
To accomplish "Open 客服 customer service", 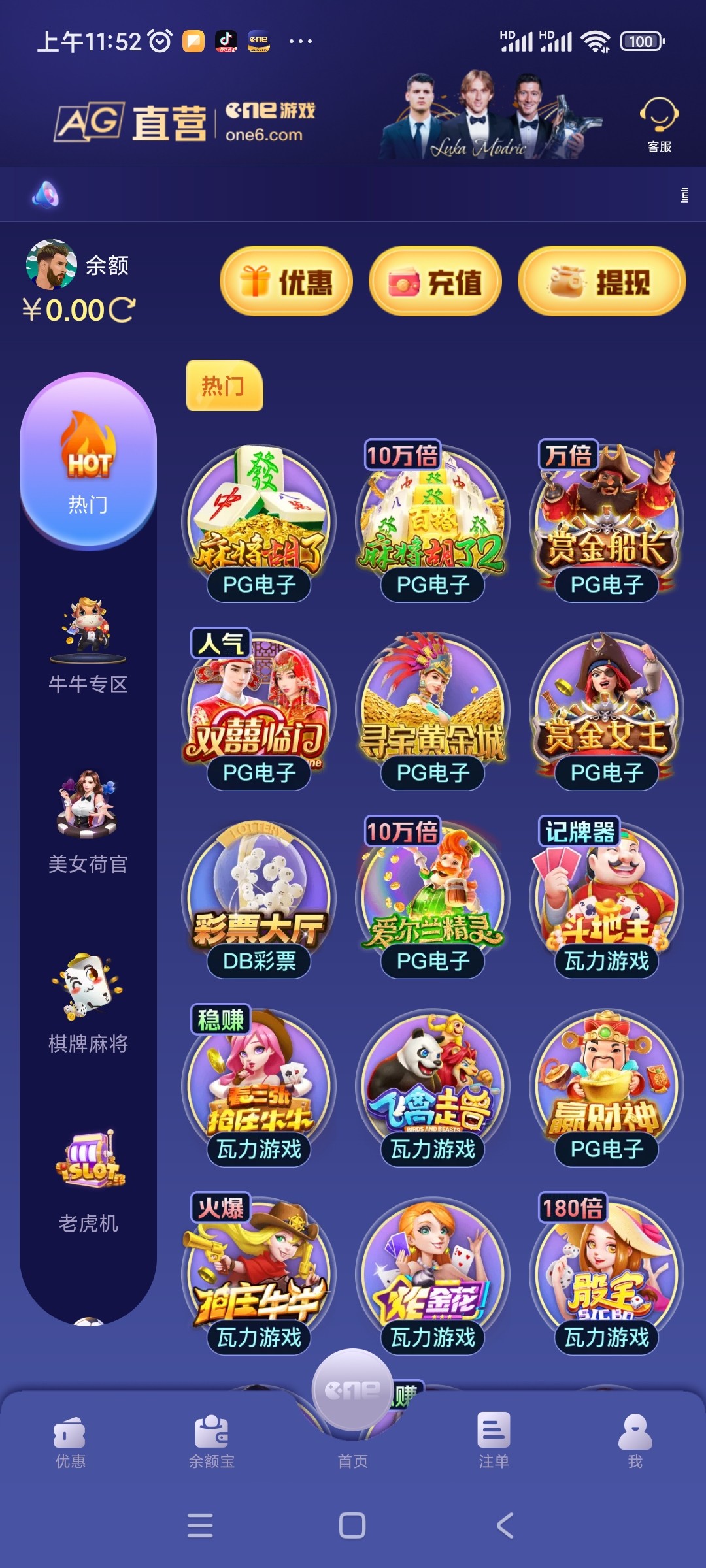I will [x=659, y=125].
